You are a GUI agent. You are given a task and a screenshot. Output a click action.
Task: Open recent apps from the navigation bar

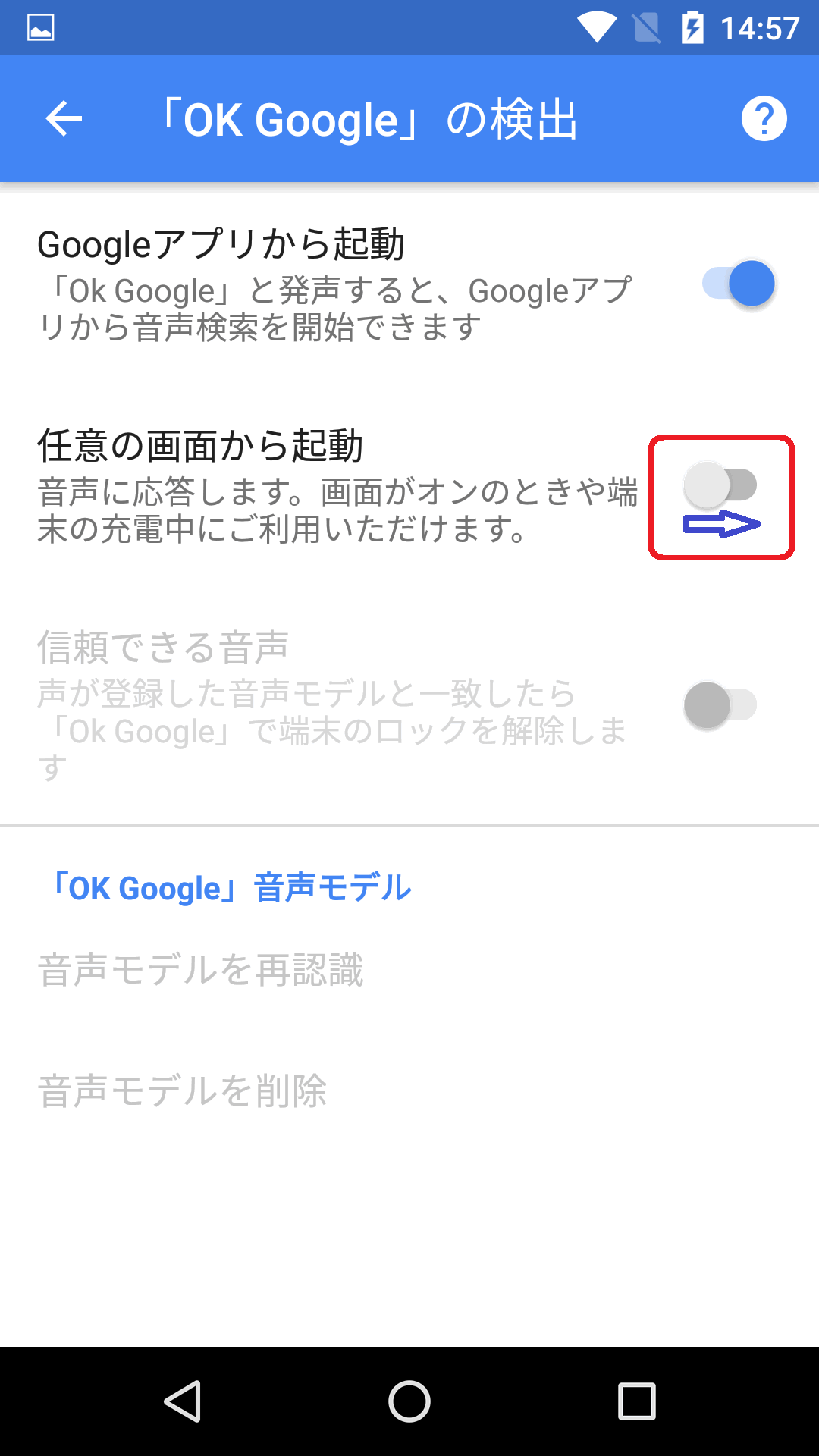[x=637, y=1401]
